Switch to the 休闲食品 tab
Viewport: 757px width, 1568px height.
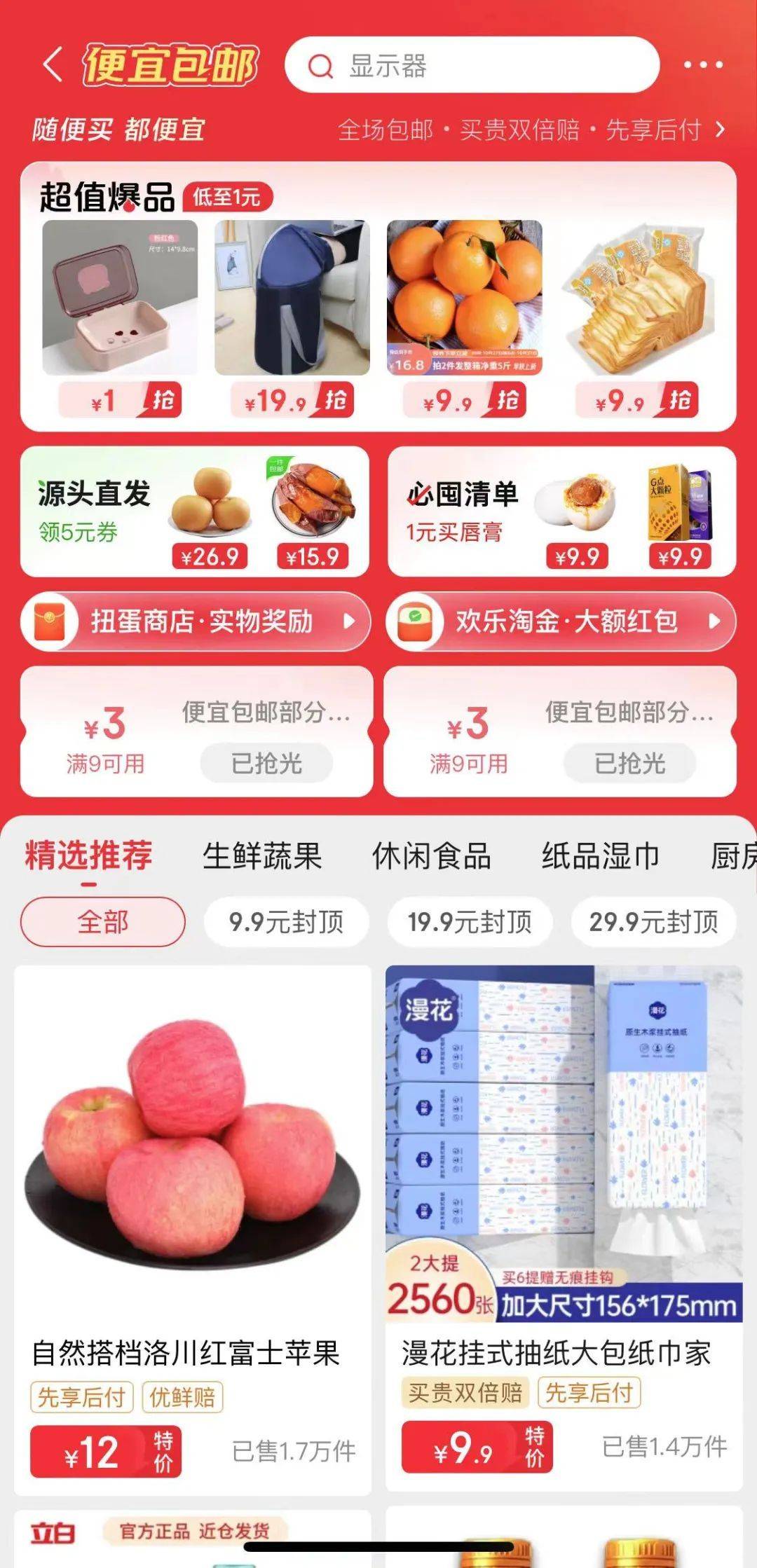pyautogui.click(x=431, y=856)
